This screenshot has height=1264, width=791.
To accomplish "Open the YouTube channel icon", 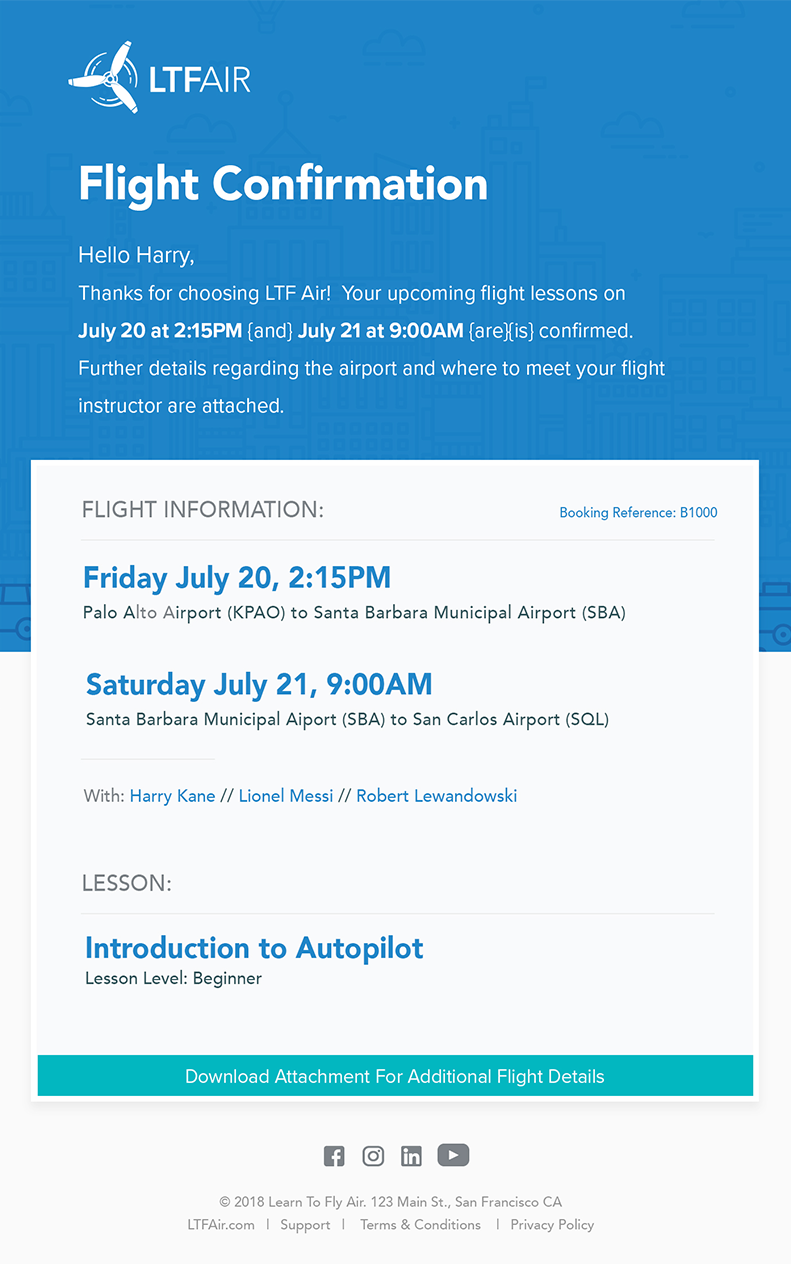I will pyautogui.click(x=453, y=1155).
